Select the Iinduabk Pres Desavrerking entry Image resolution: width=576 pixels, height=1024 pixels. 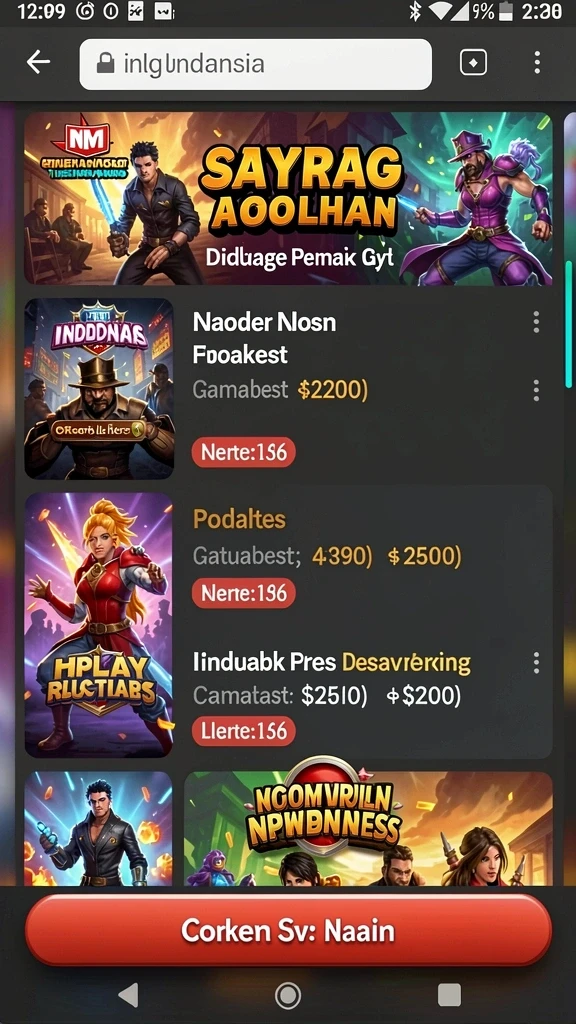(x=332, y=663)
